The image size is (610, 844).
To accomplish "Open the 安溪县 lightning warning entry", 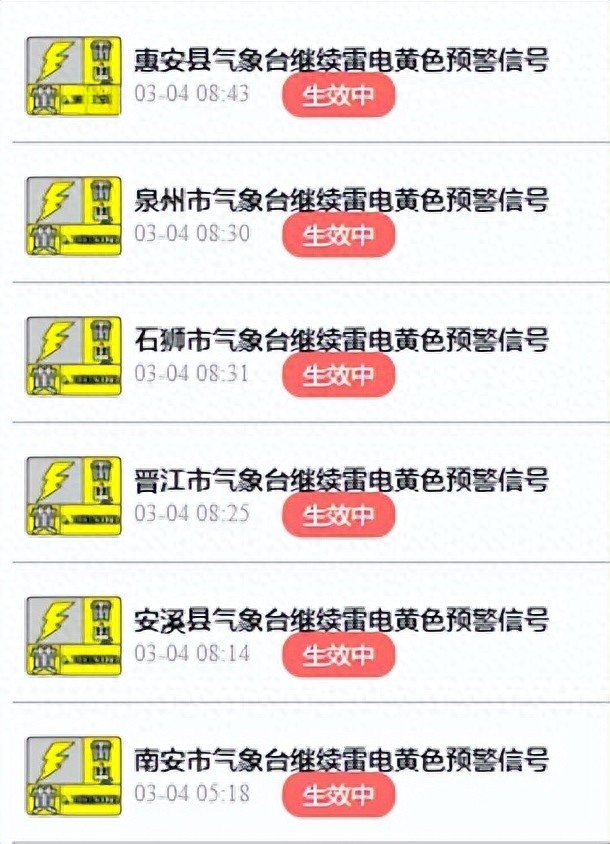I will 340,621.
